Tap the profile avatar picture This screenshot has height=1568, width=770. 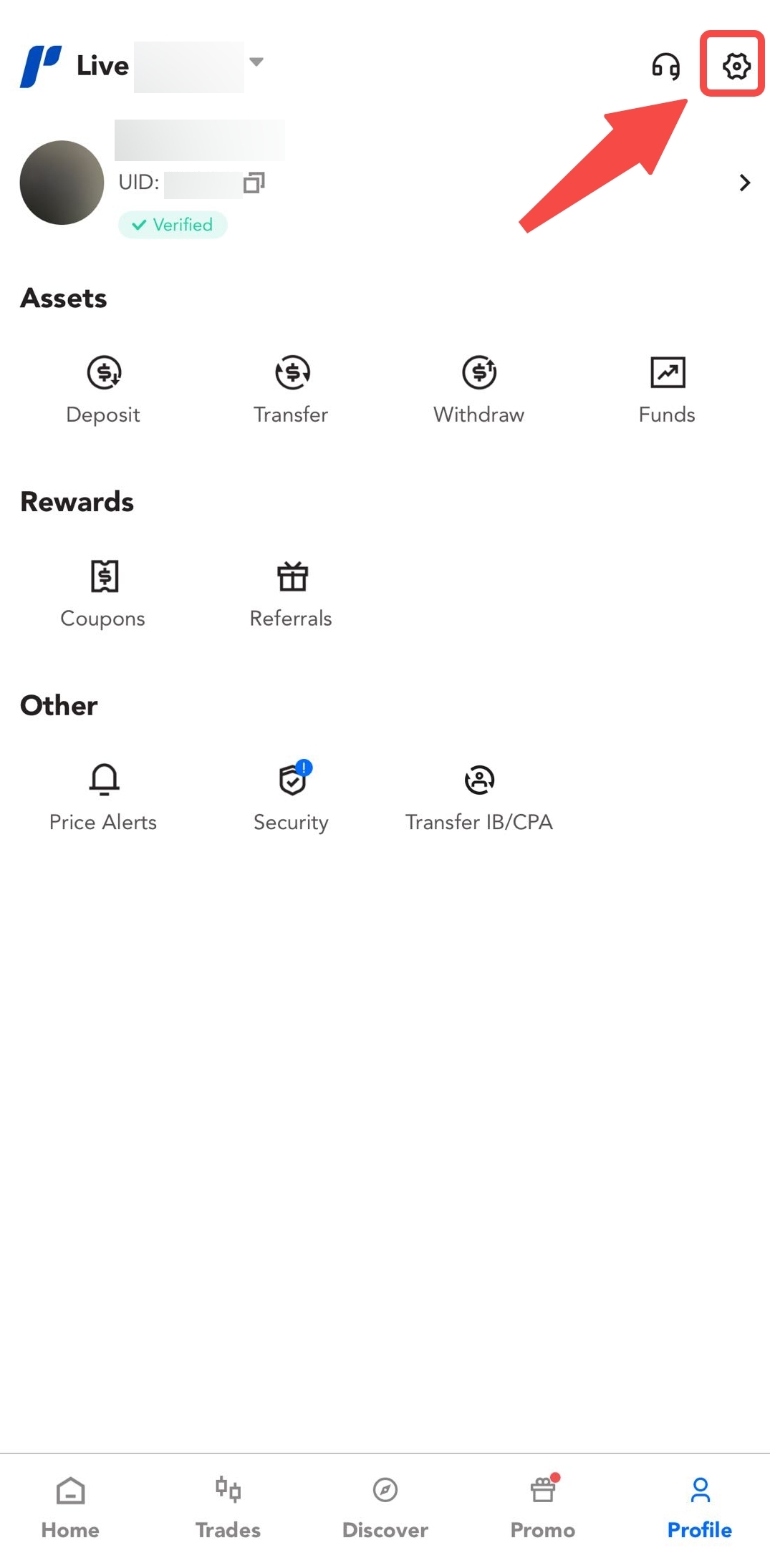pos(62,183)
